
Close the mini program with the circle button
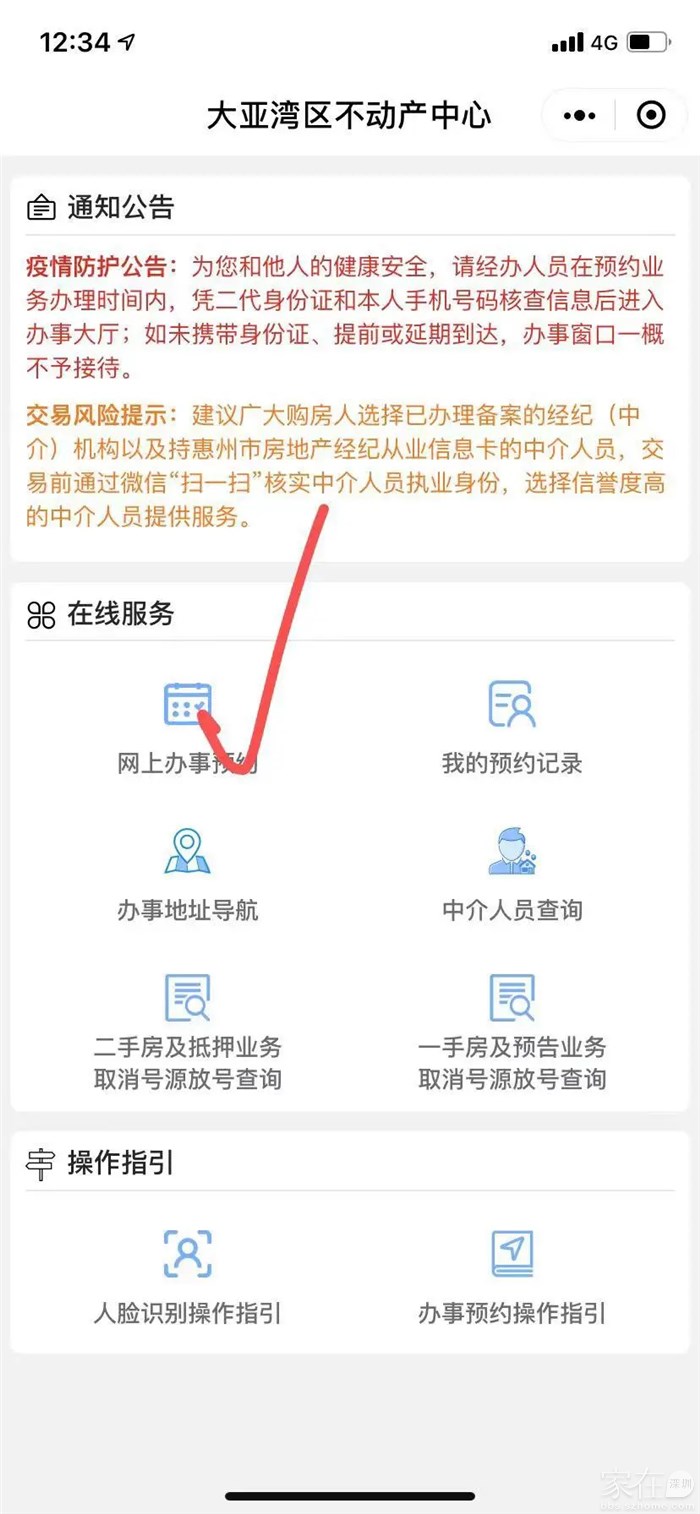coord(651,116)
